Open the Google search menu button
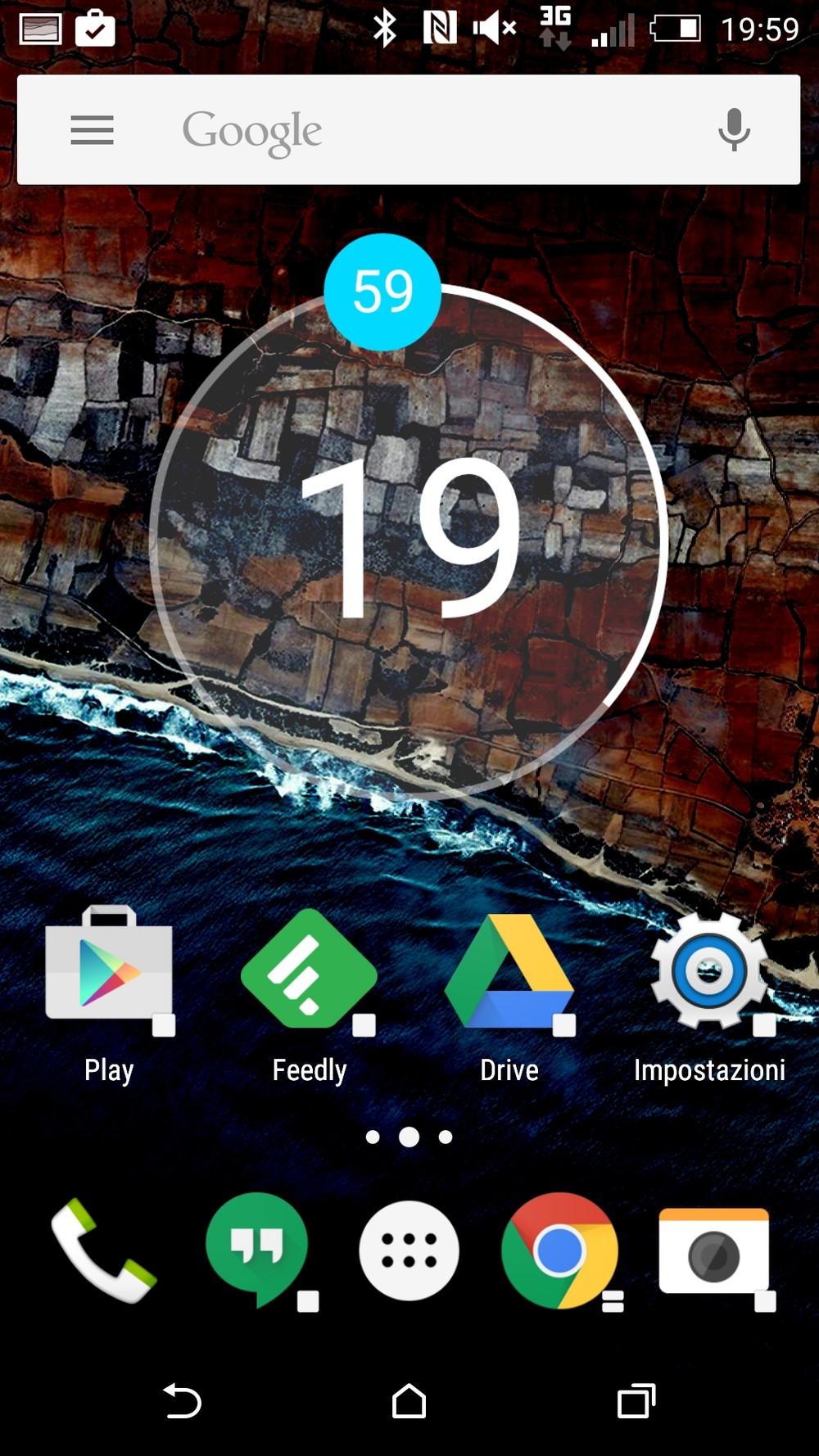Screen dimensions: 819x1456 [x=92, y=130]
